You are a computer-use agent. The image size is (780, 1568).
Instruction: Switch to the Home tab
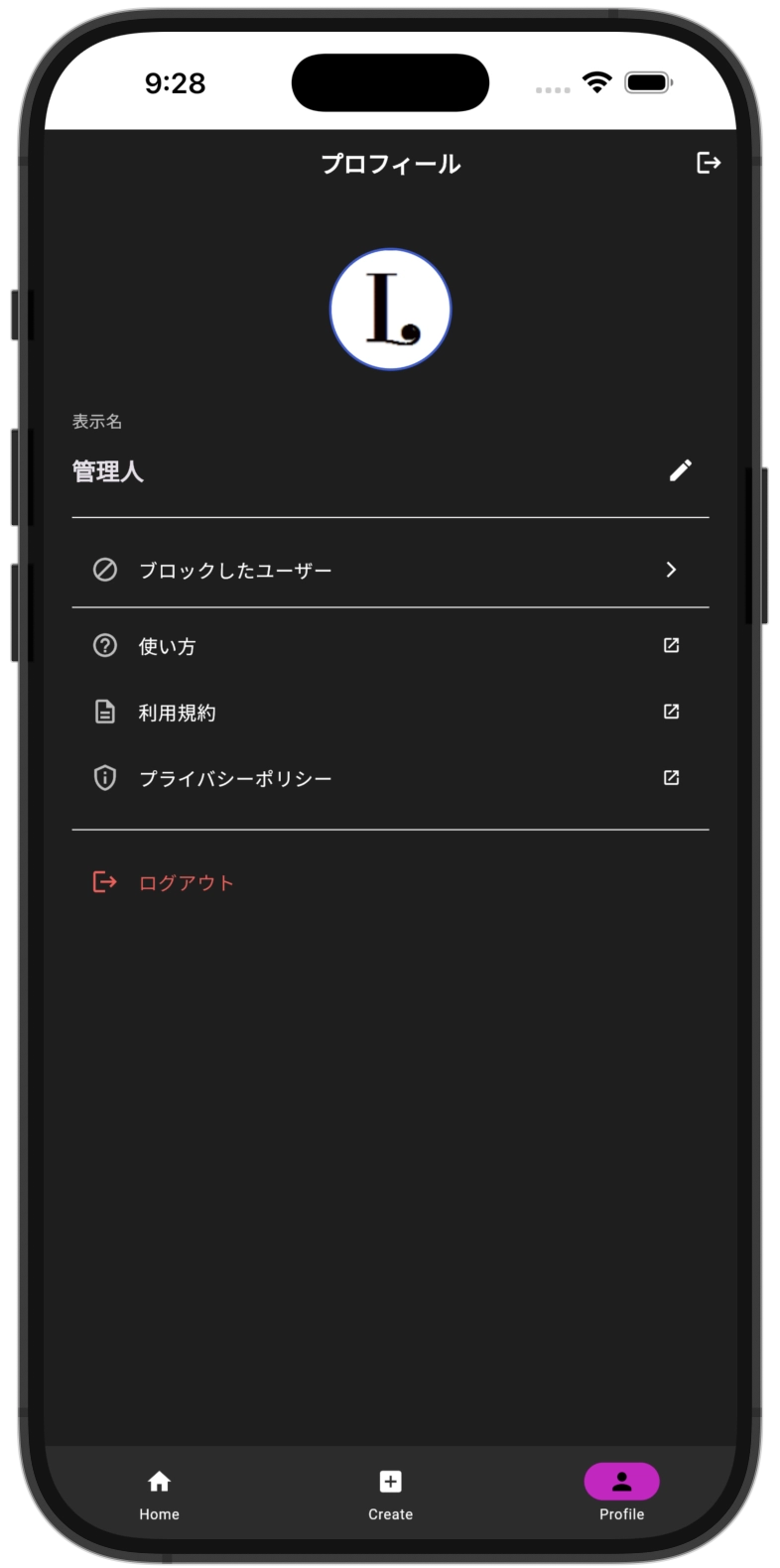(159, 1494)
